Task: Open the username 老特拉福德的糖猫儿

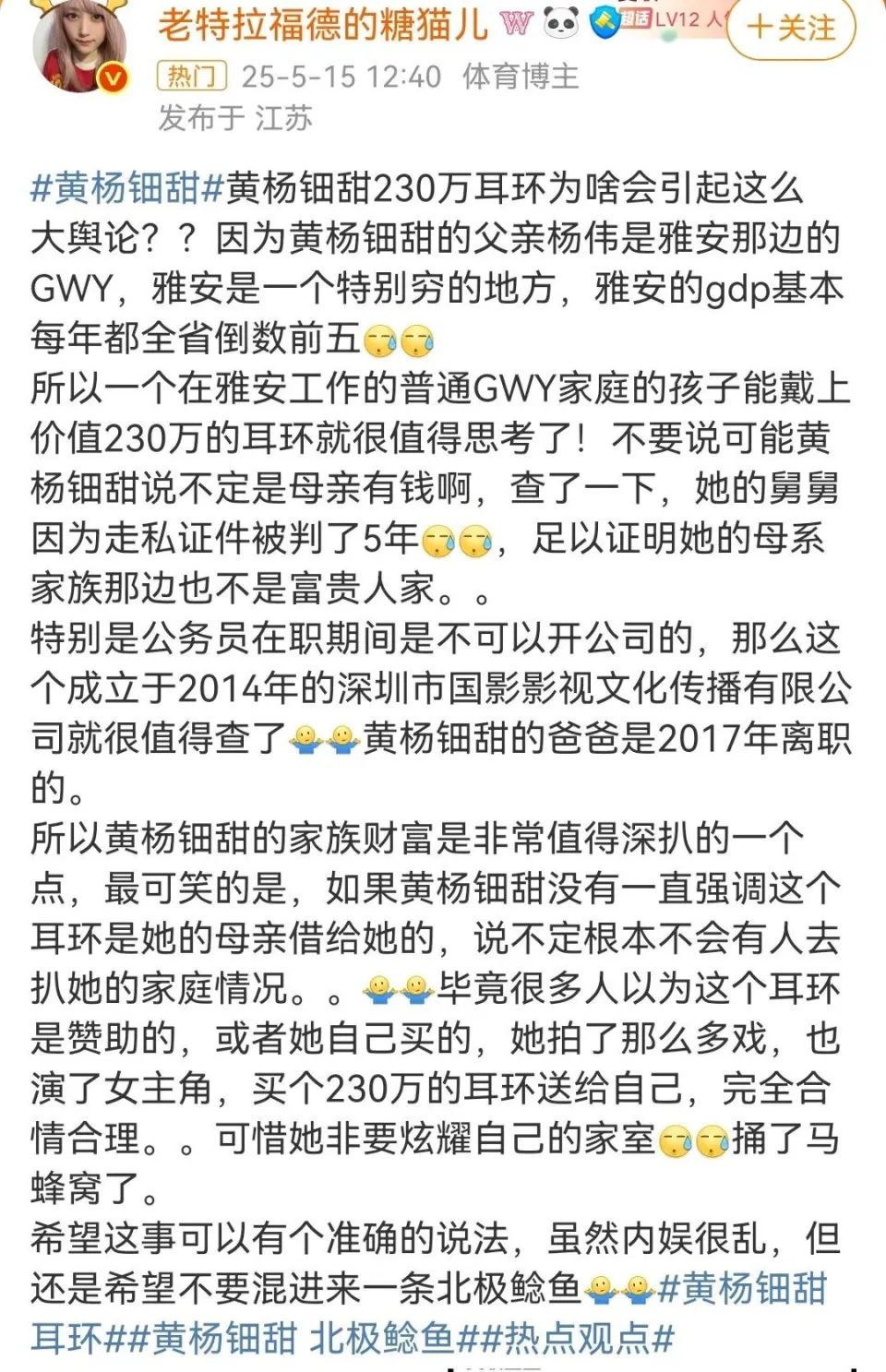Action: click(x=323, y=25)
